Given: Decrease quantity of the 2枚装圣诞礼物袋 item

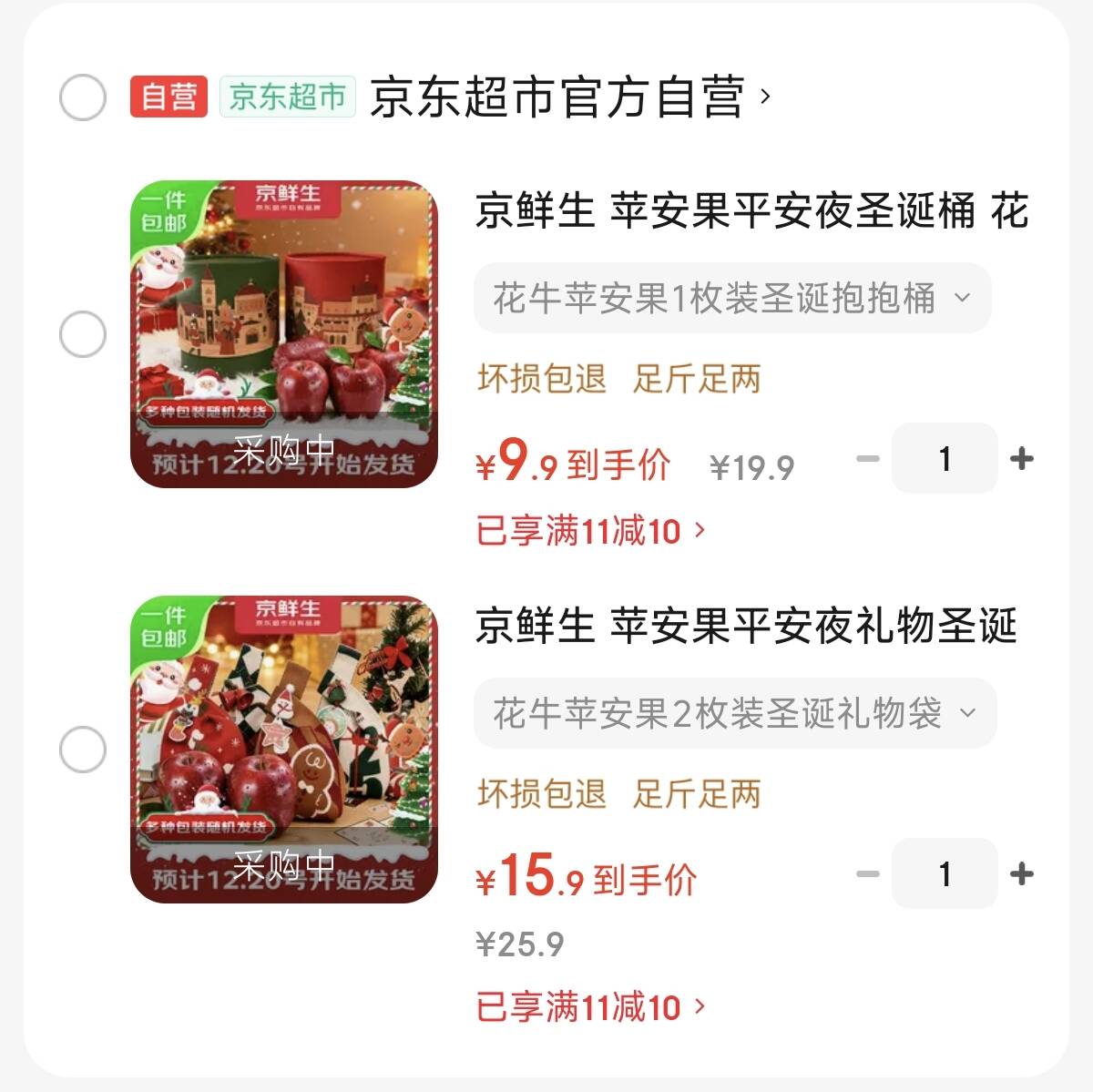Looking at the screenshot, I should point(867,873).
